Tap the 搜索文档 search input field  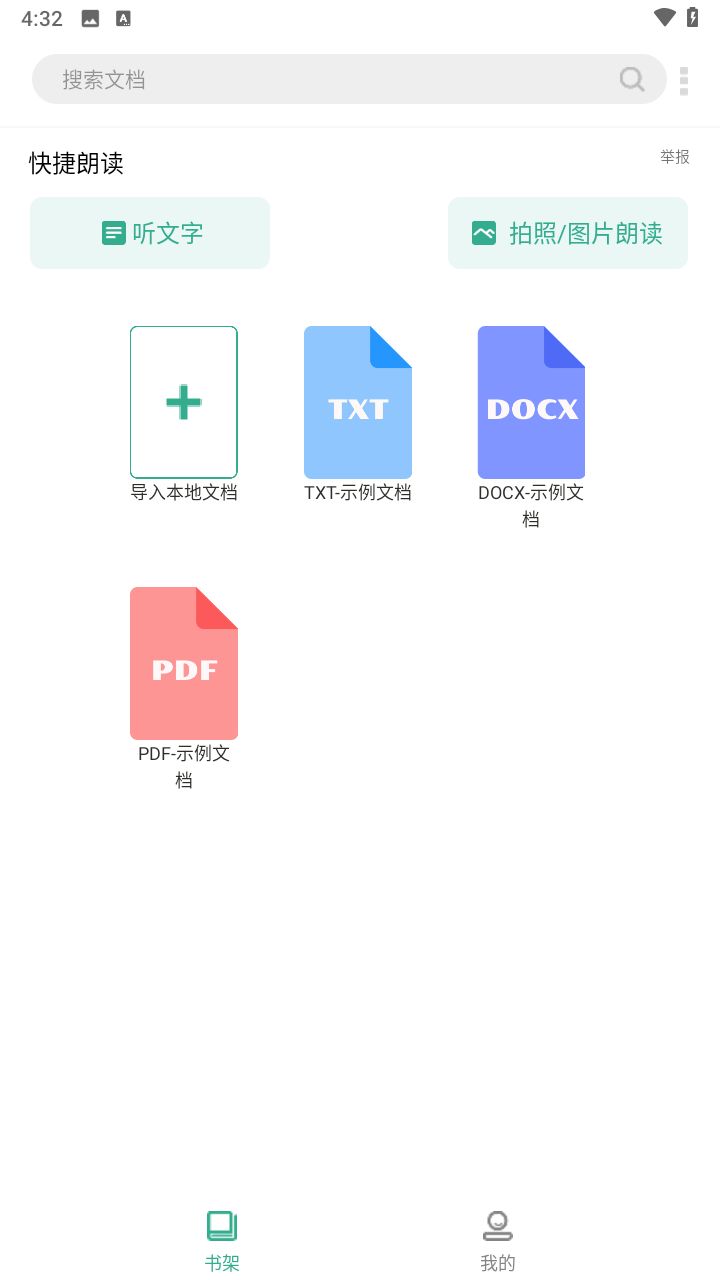click(x=300, y=79)
